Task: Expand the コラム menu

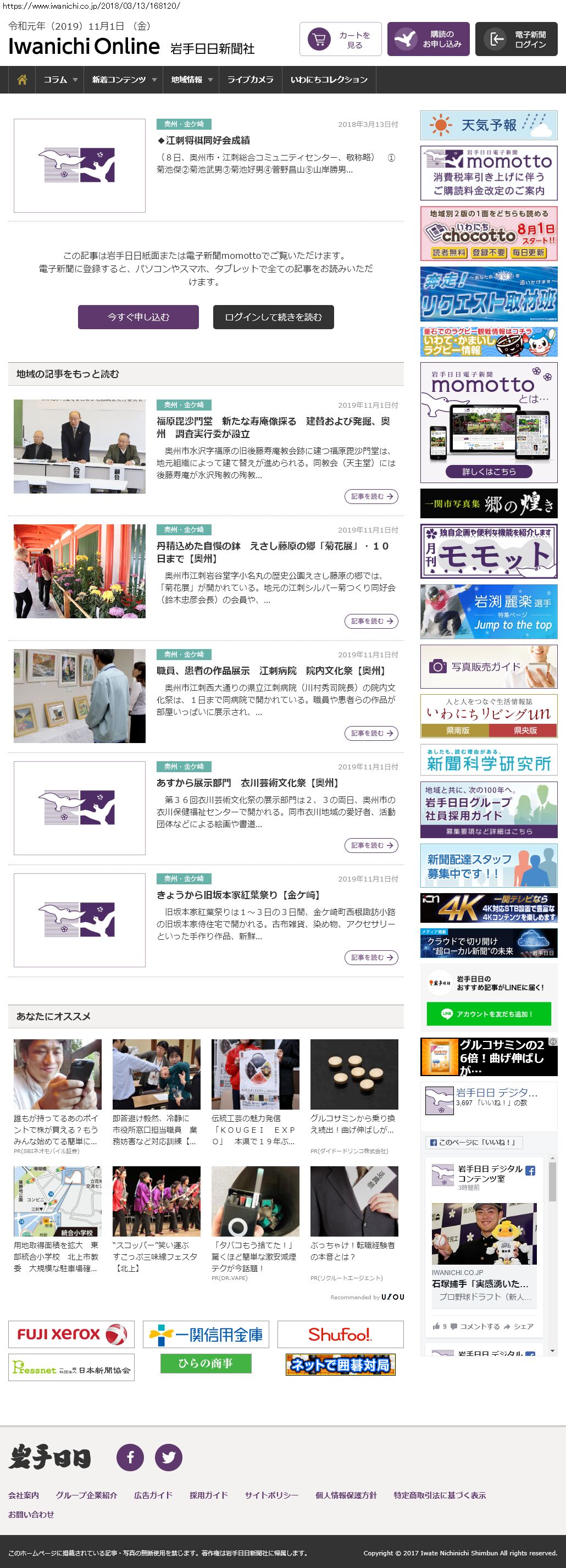Action: (60, 80)
